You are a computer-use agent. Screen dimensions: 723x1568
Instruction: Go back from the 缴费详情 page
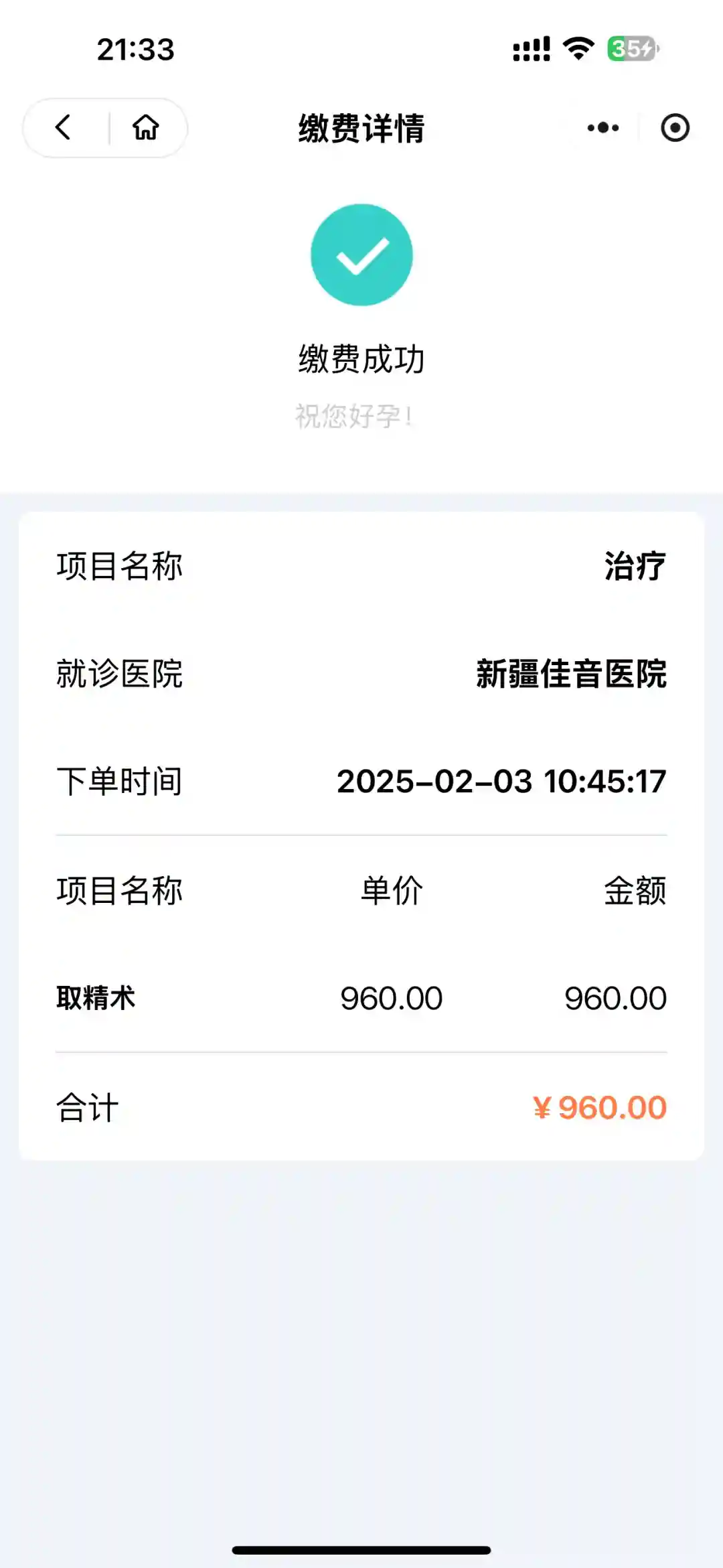pos(64,127)
